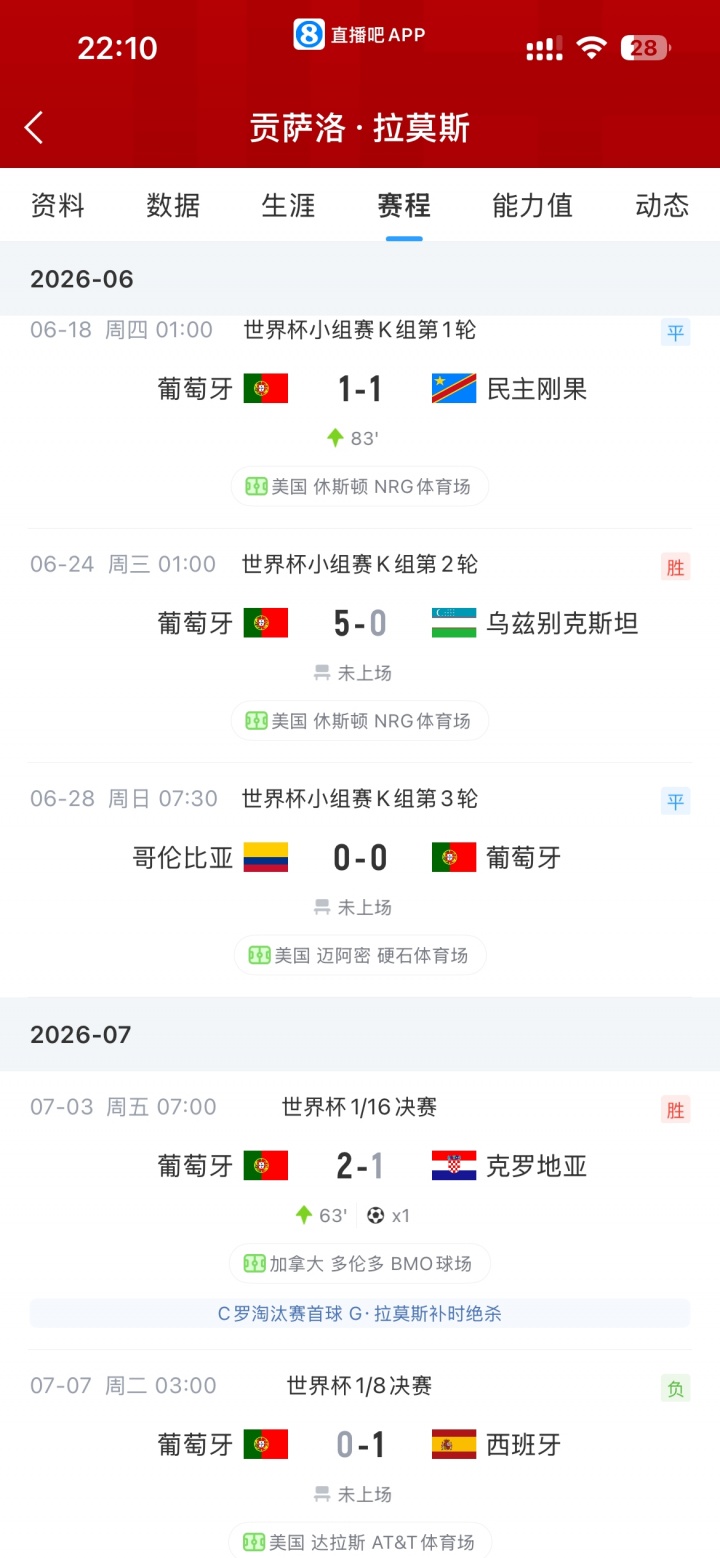This screenshot has height=1558, width=720.
Task: Switch to the 数据 tab
Action: (173, 205)
